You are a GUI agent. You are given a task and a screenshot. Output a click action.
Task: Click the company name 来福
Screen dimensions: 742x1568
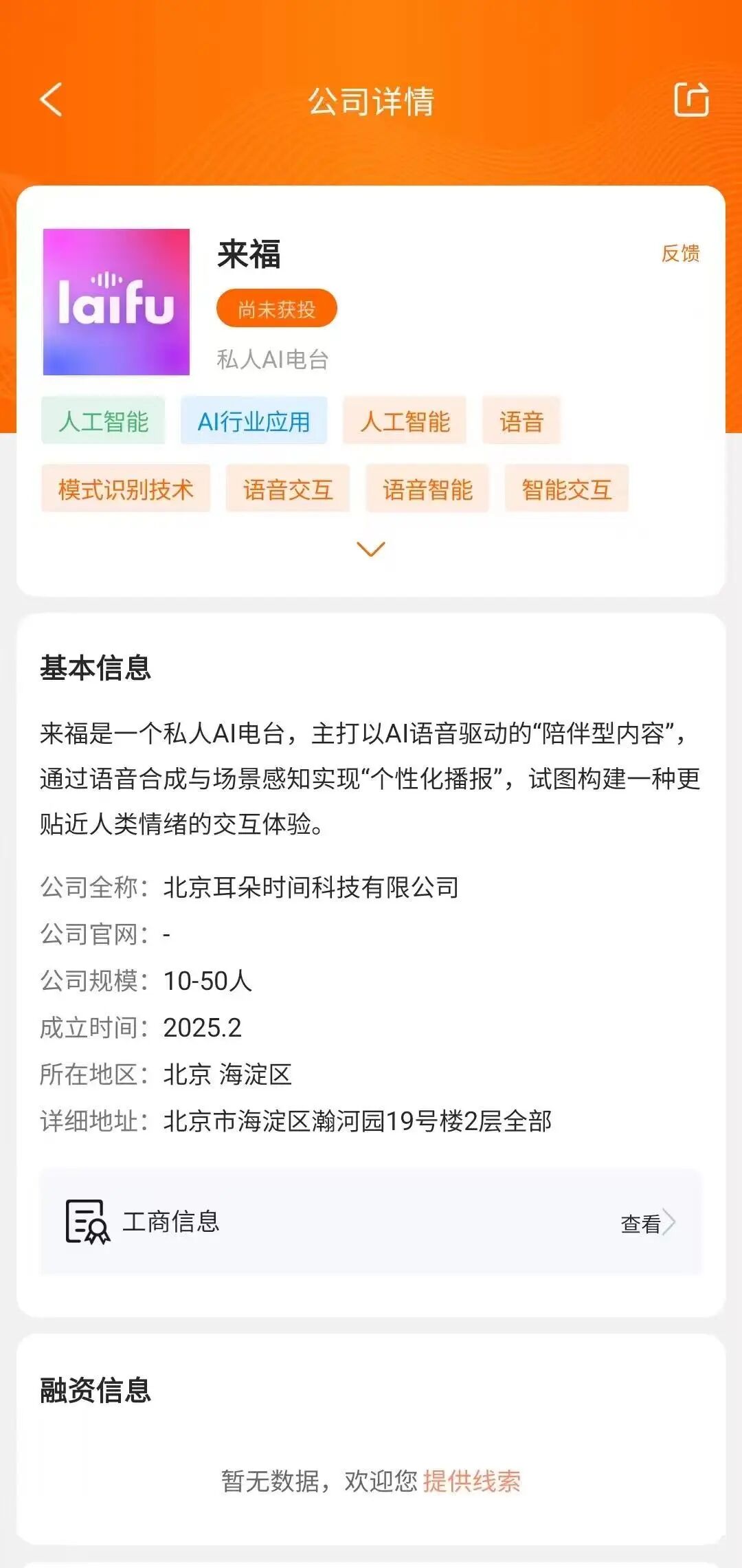click(x=242, y=255)
